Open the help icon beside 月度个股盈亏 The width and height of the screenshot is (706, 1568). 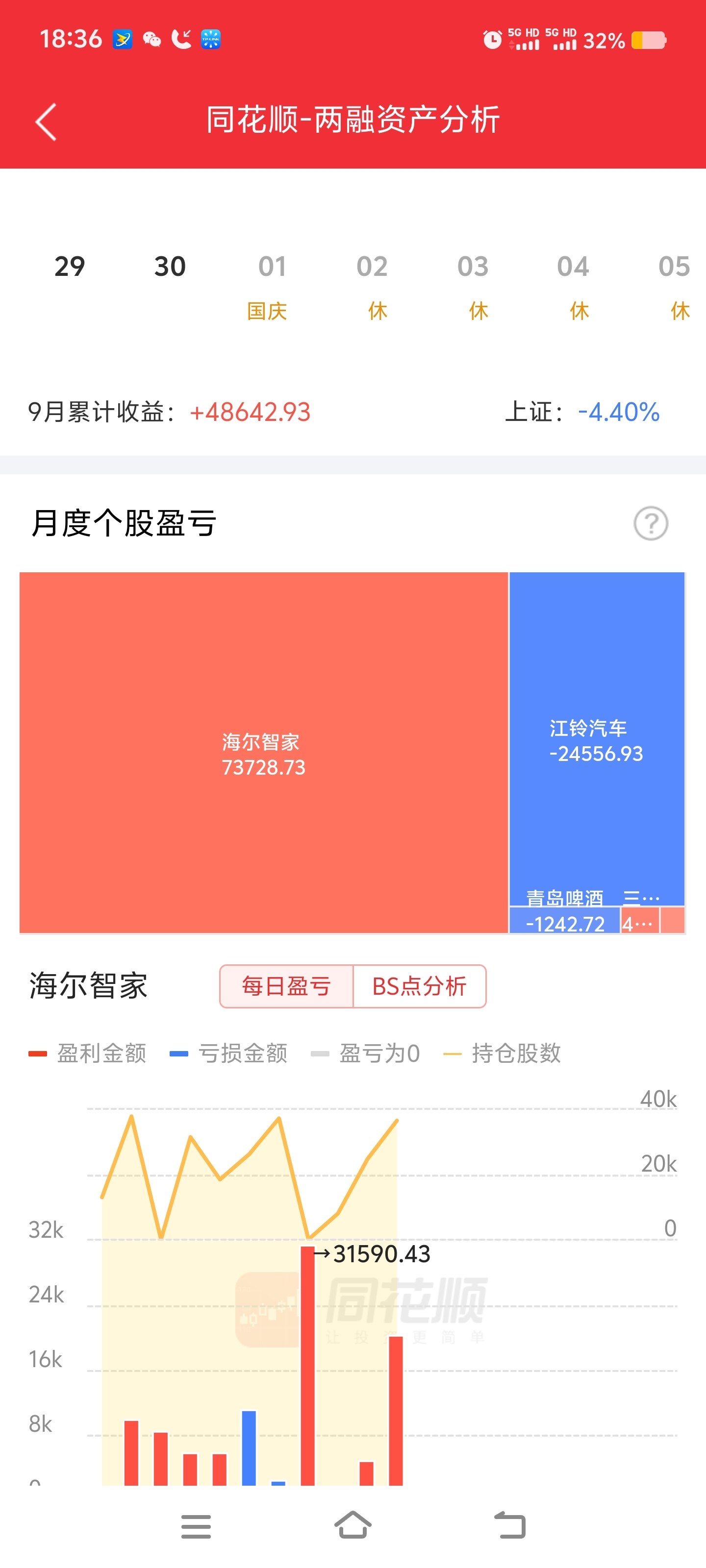[651, 523]
